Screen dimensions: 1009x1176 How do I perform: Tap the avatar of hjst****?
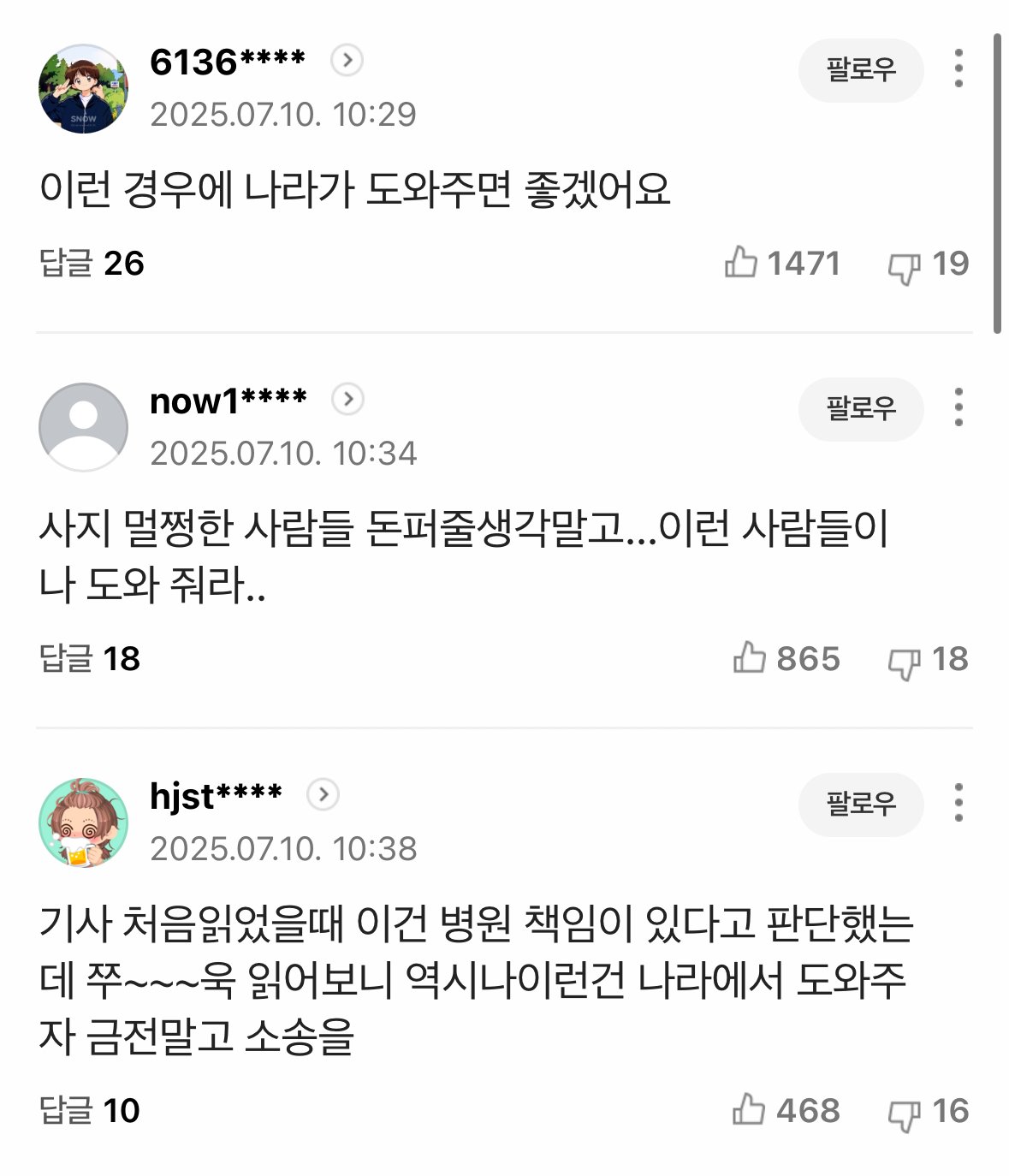83,823
